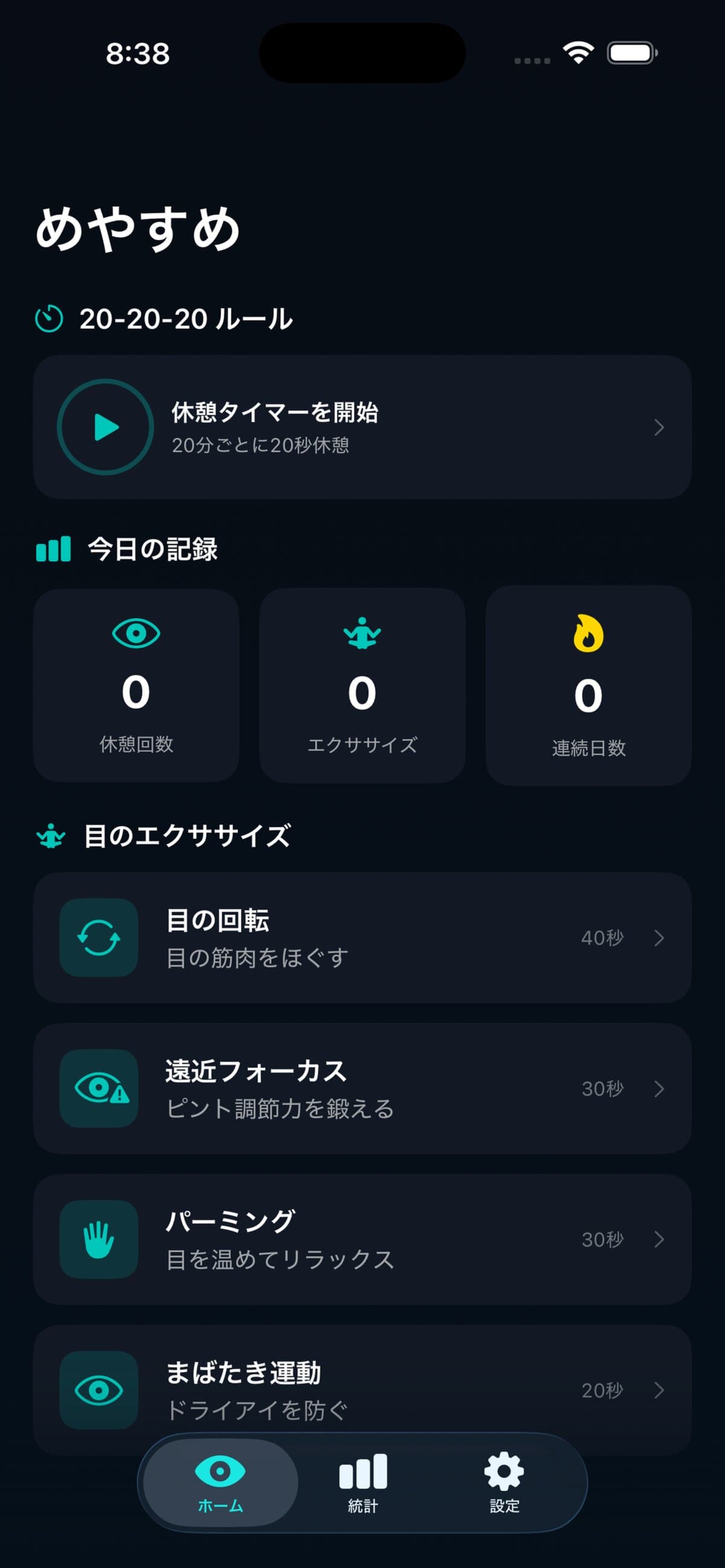The image size is (725, 1568).
Task: Open the 設定 tab
Action: click(x=503, y=1488)
